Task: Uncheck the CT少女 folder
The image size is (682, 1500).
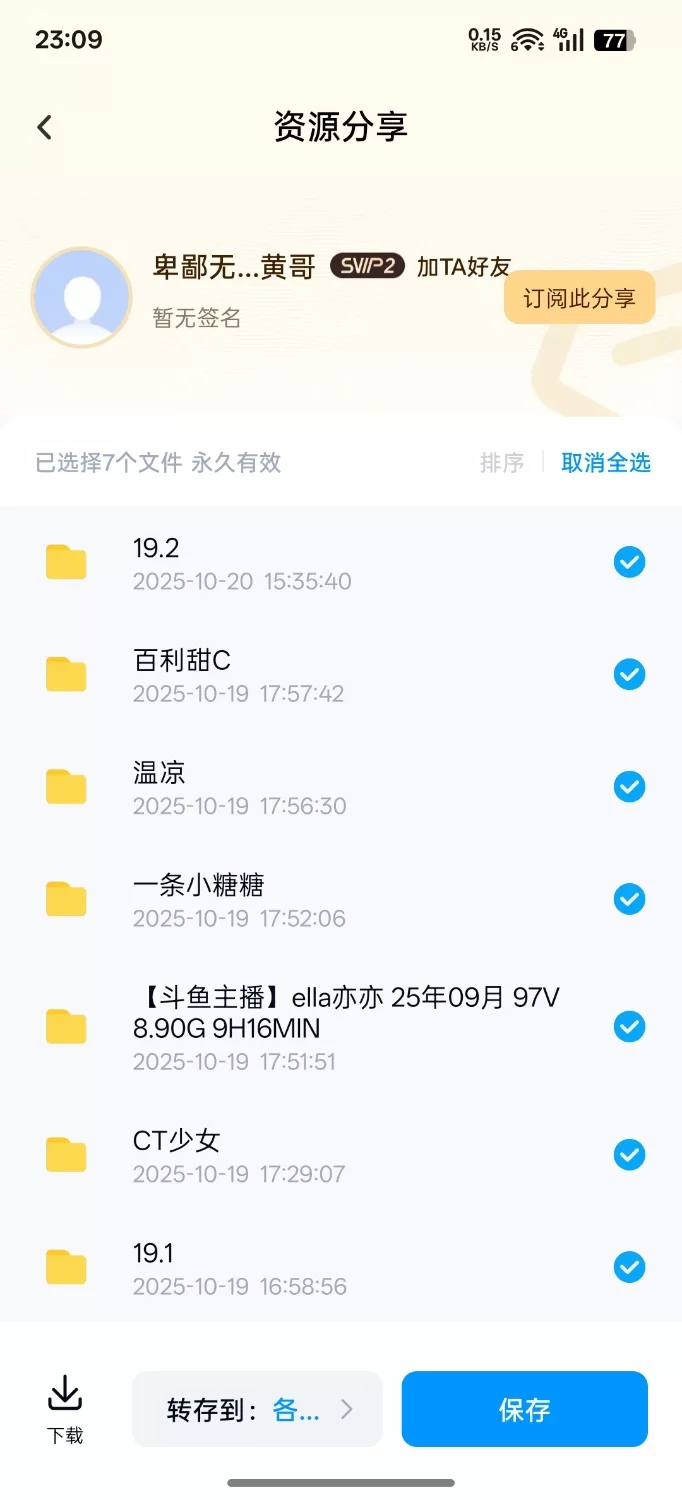Action: (629, 1155)
